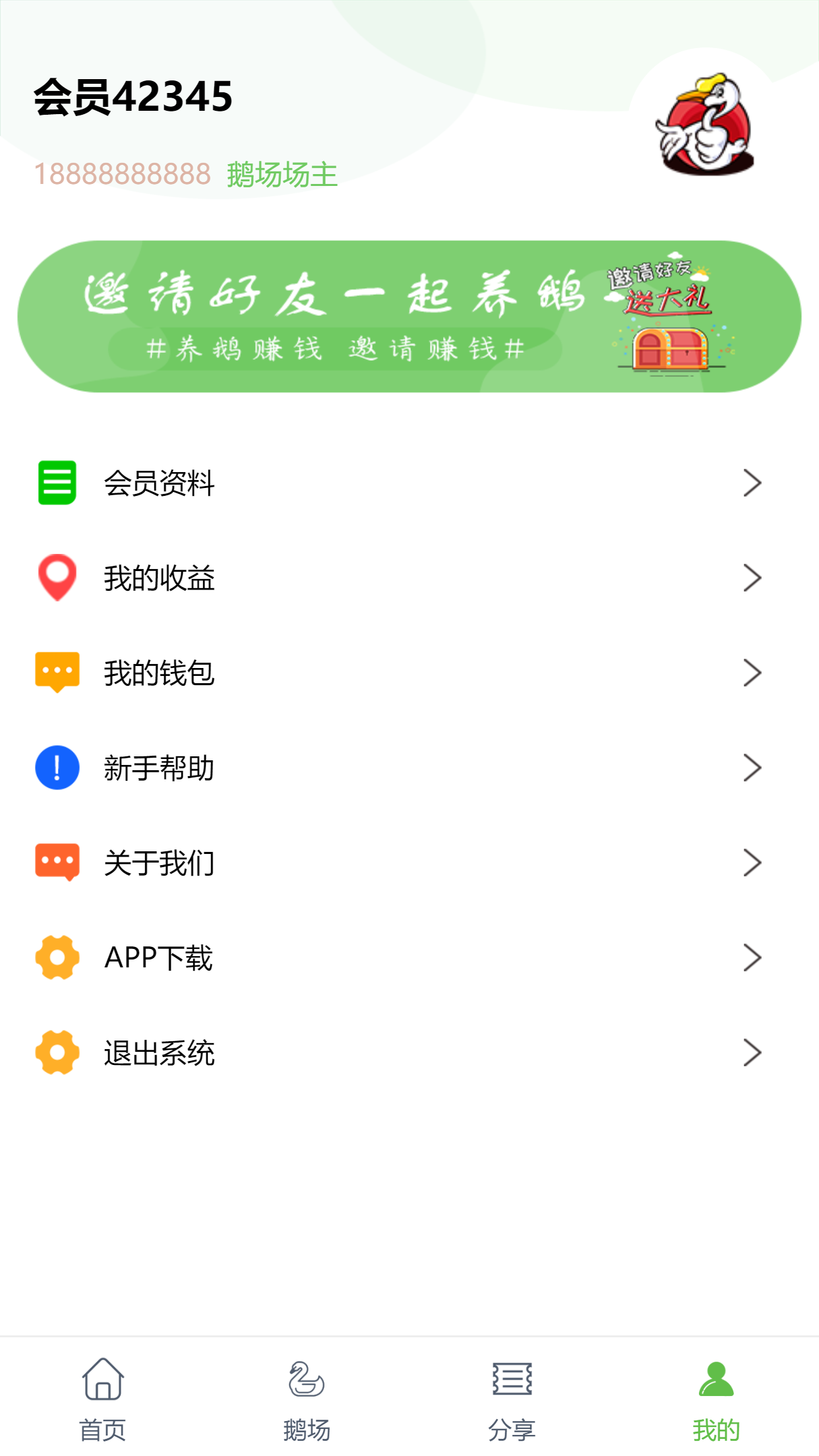Open 我的钱包 wallet row
Viewport: 819px width, 1456px height.
409,673
